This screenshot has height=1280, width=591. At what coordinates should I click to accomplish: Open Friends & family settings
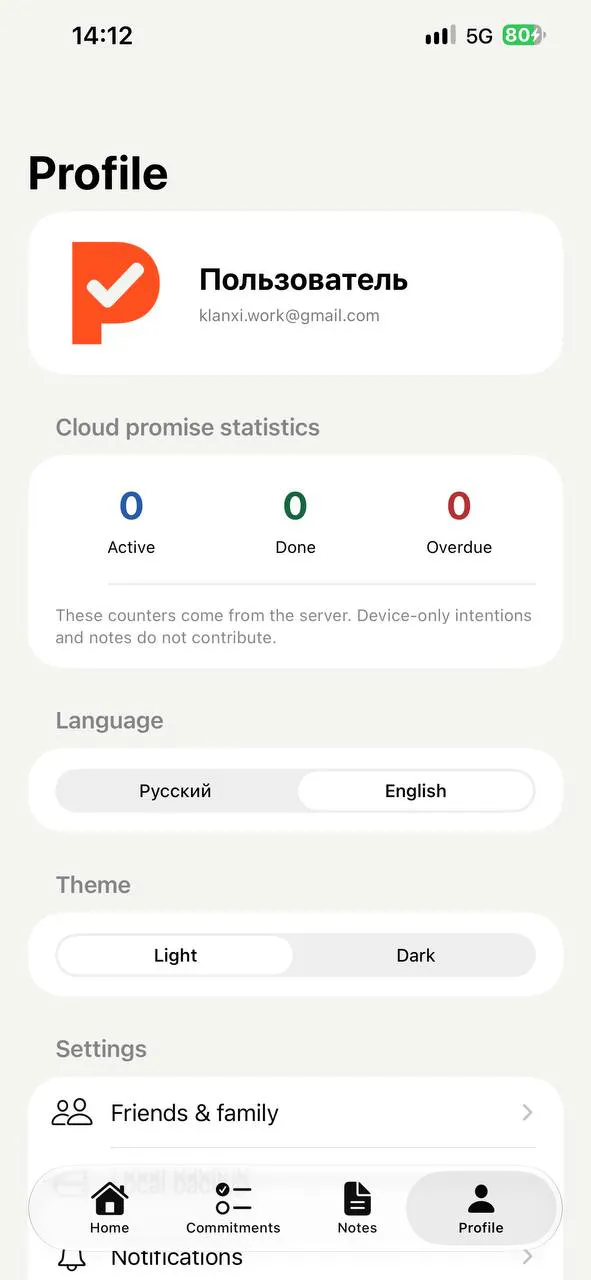(295, 1113)
